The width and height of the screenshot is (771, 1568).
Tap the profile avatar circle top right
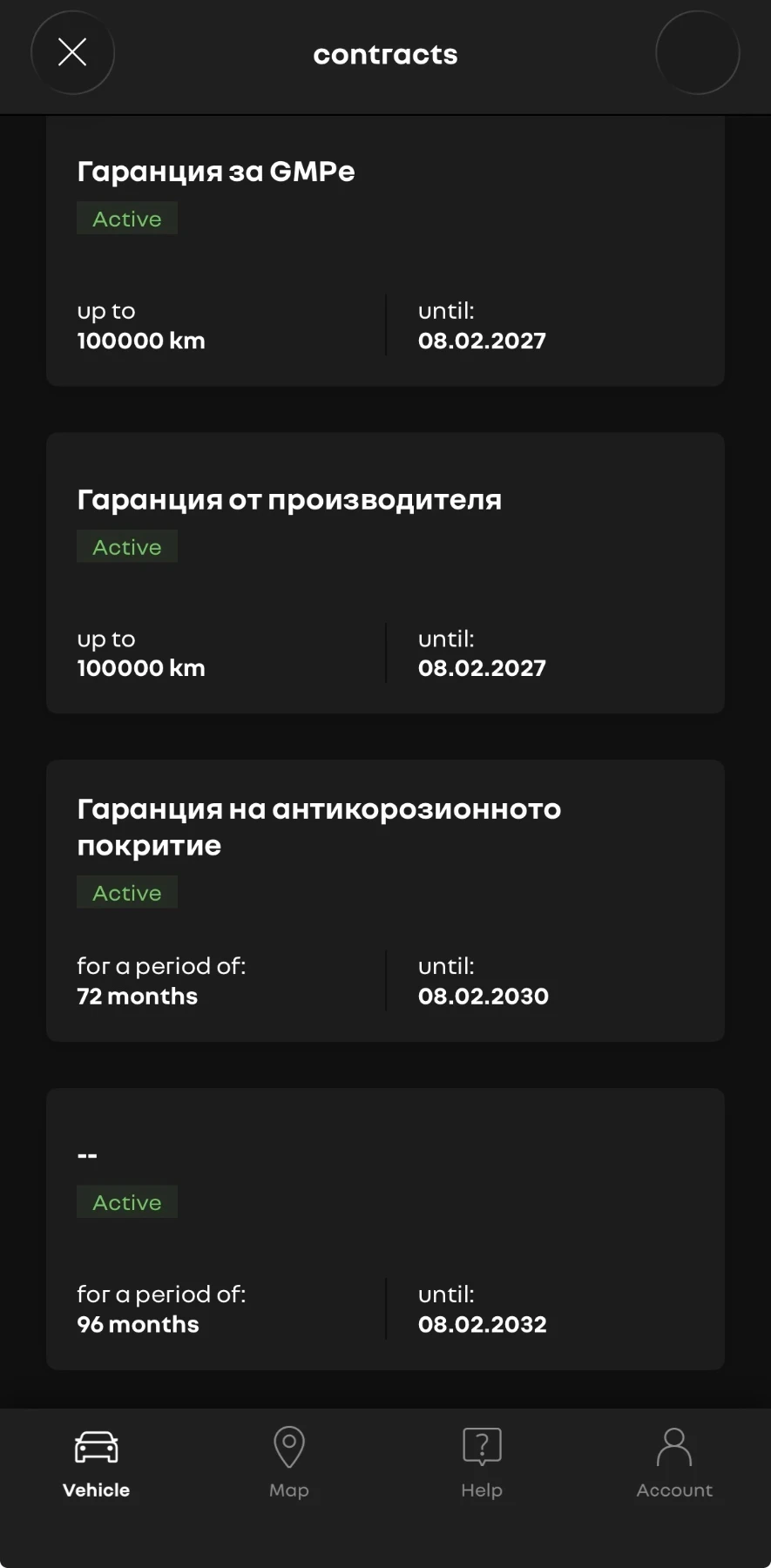(697, 52)
